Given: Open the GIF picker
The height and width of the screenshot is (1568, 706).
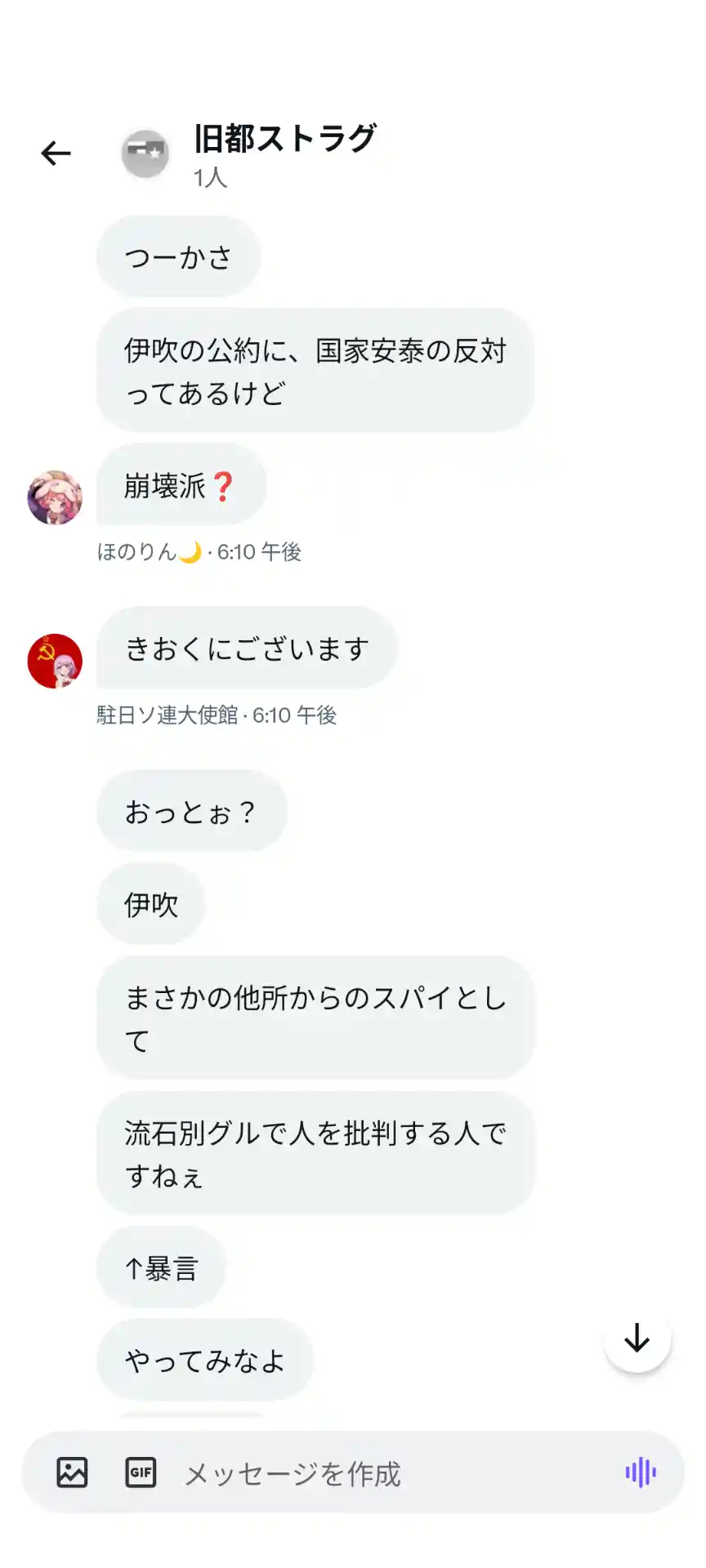Looking at the screenshot, I should (141, 1472).
